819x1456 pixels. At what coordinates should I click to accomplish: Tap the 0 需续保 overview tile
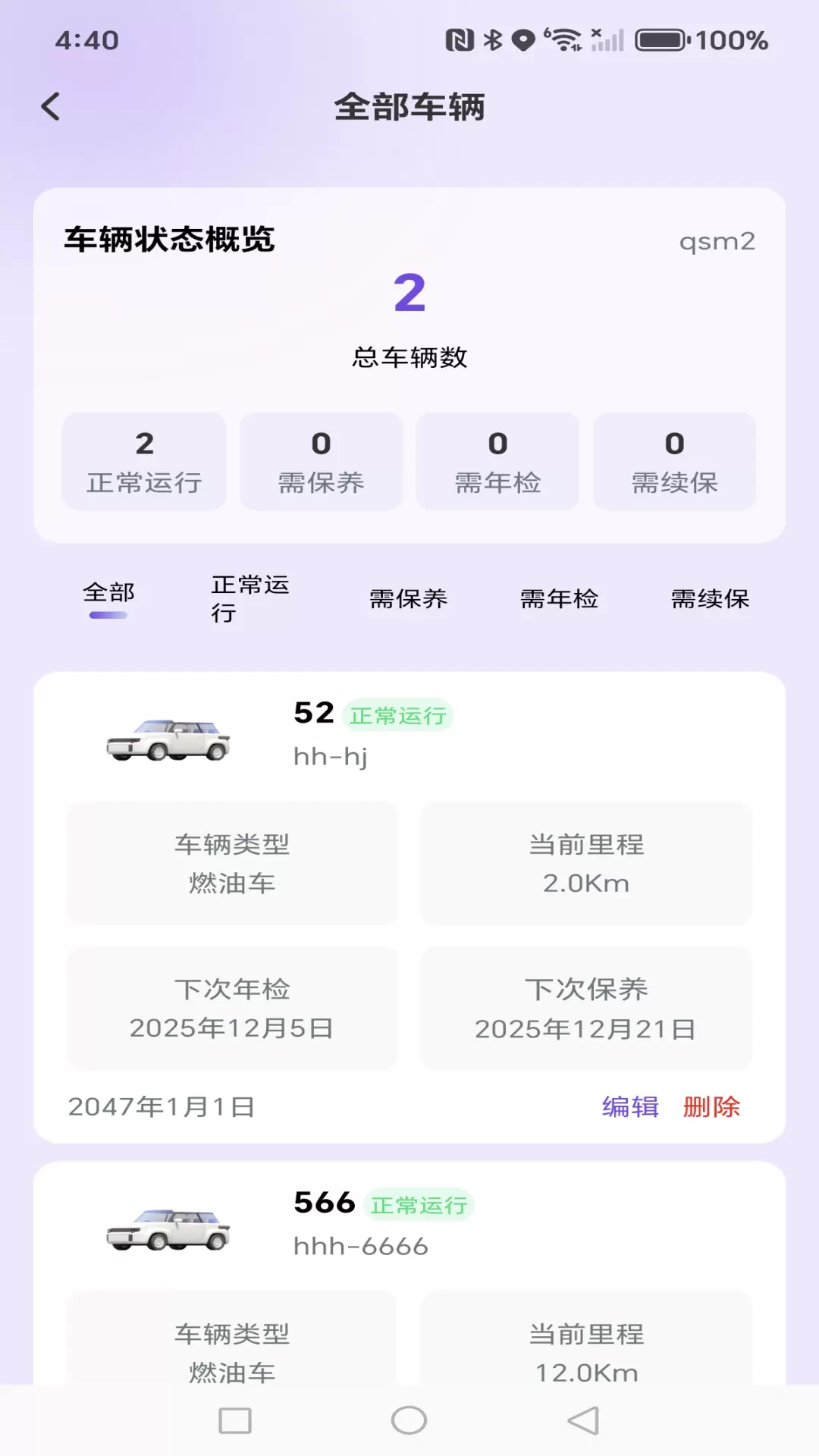(674, 461)
